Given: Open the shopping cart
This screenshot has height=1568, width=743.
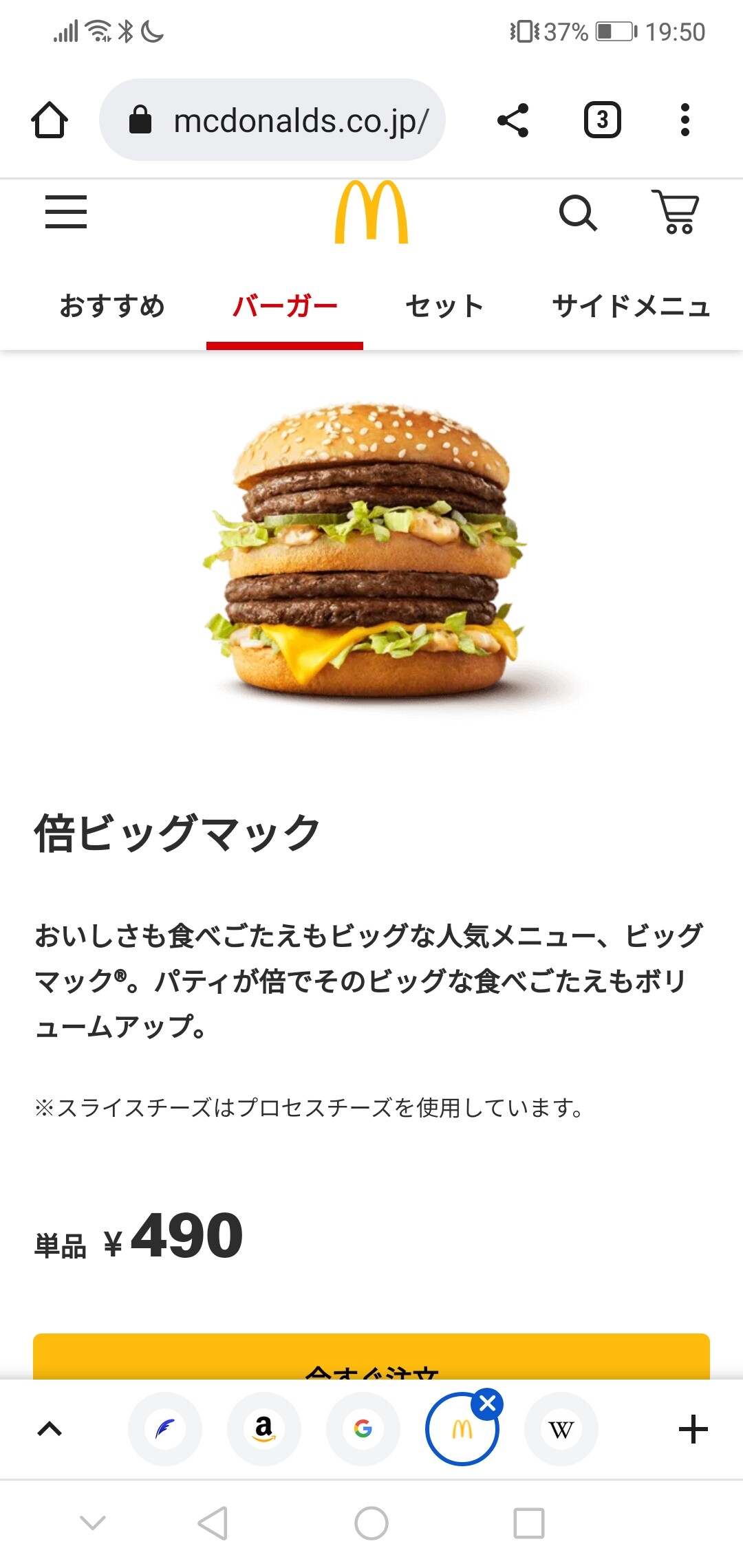Looking at the screenshot, I should [676, 212].
